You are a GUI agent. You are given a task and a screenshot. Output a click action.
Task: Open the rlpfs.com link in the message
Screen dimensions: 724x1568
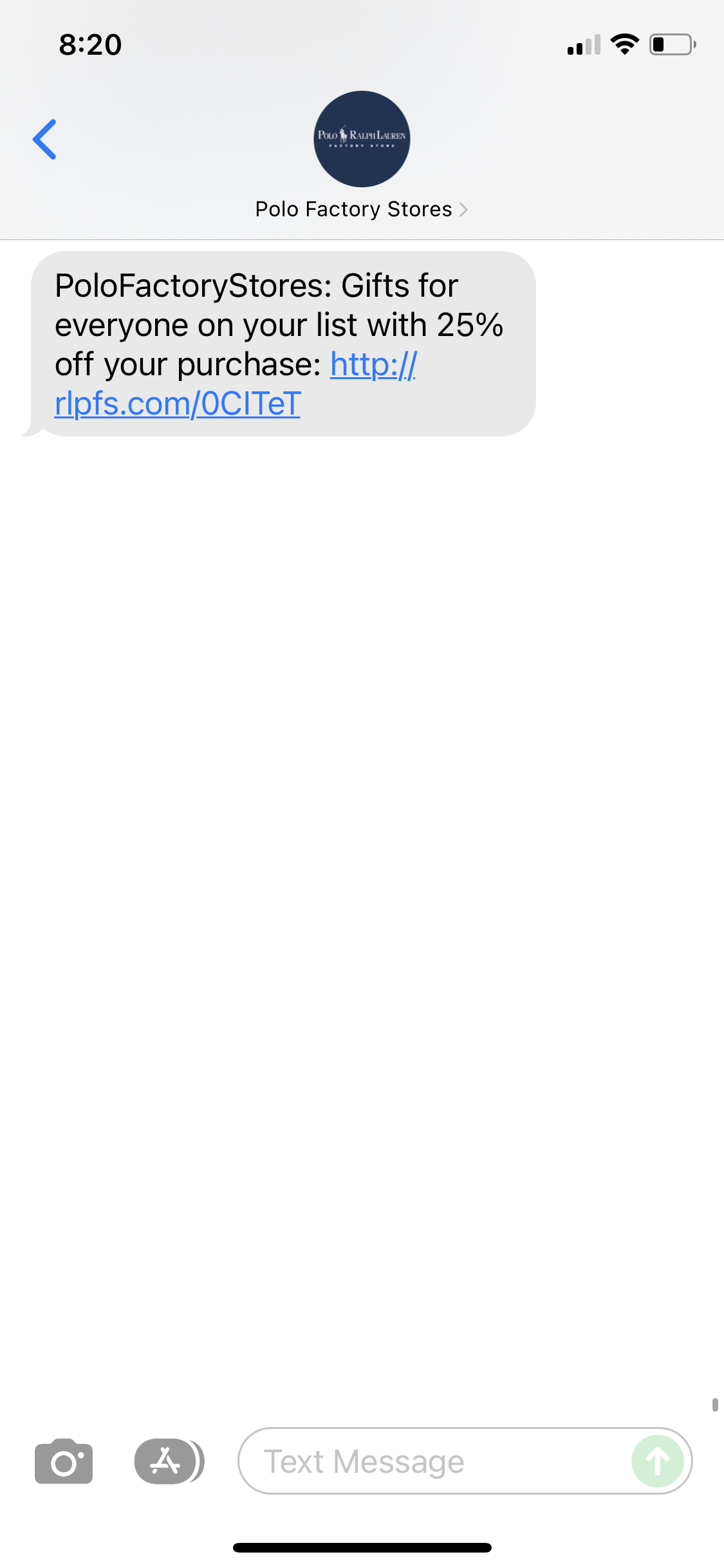[178, 404]
